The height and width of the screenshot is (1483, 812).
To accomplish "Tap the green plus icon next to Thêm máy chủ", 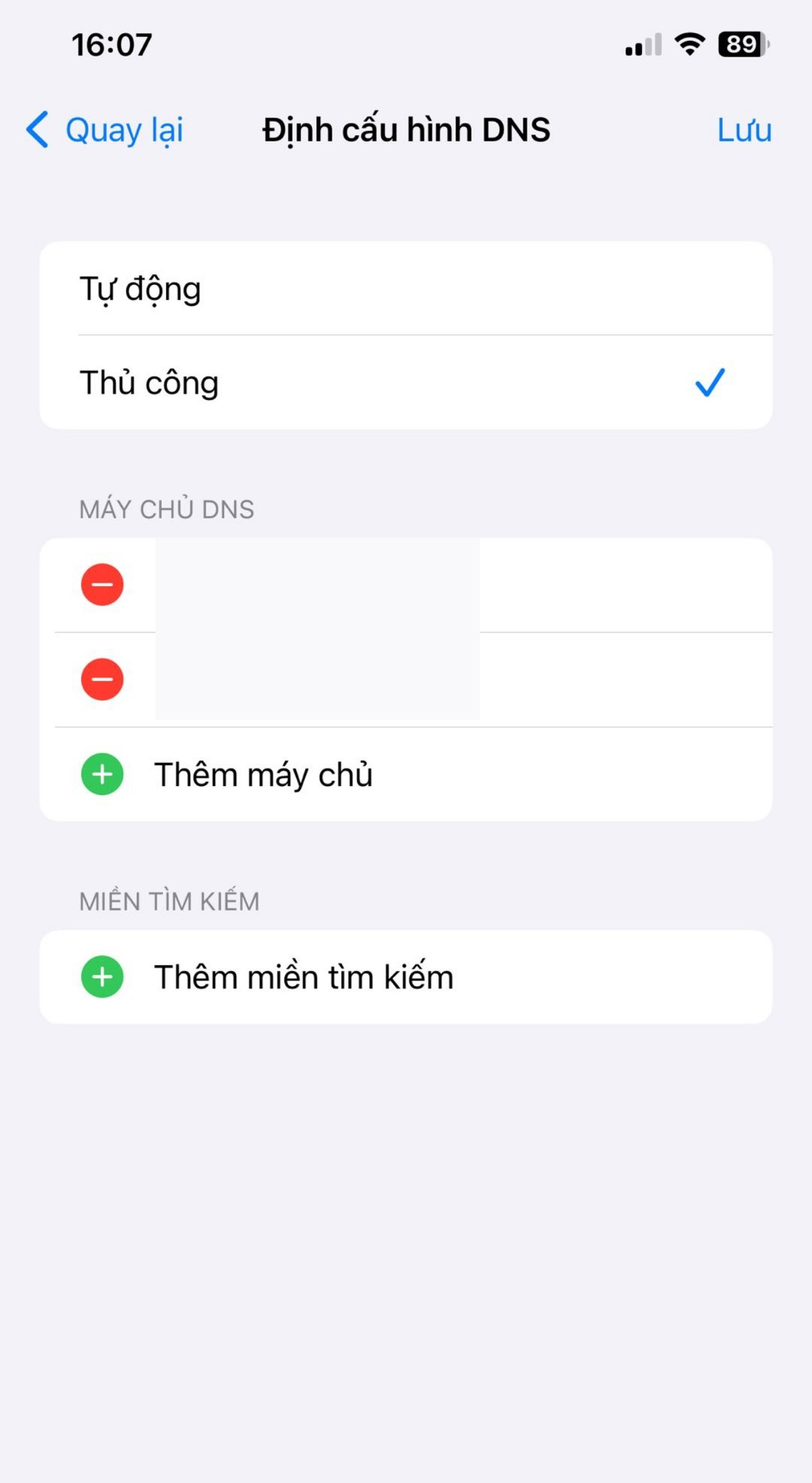I will 102,774.
